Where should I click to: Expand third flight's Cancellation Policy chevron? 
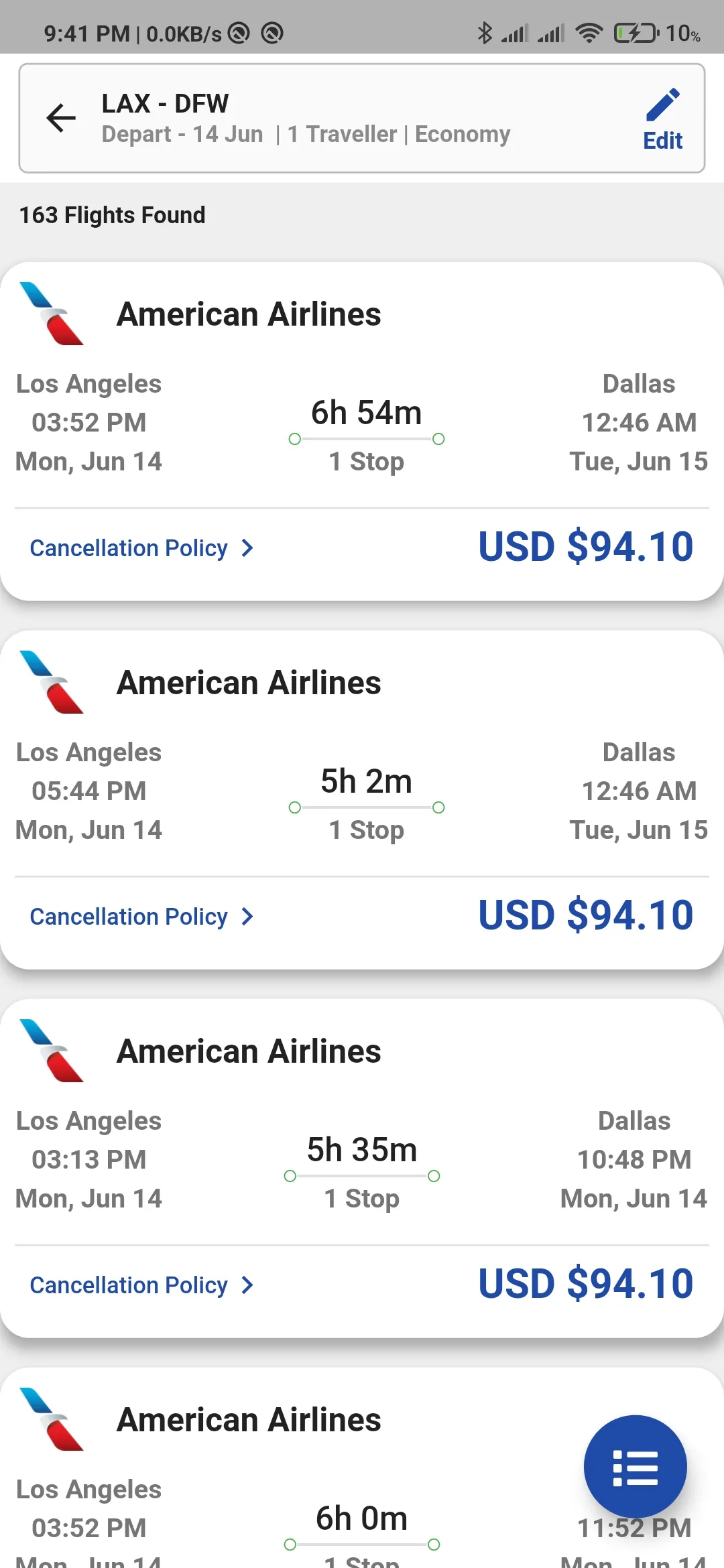coord(247,1285)
